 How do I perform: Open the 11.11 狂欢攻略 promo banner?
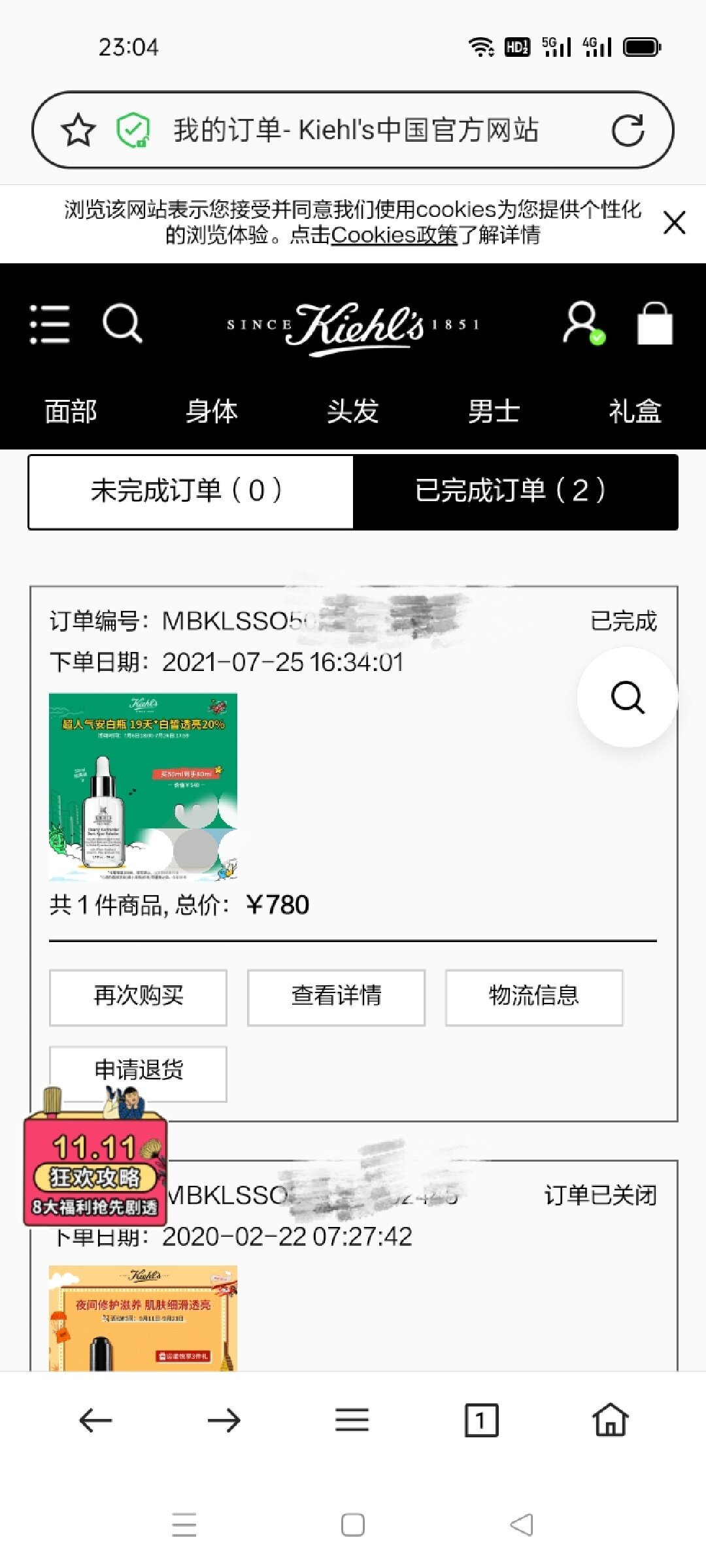click(95, 1170)
